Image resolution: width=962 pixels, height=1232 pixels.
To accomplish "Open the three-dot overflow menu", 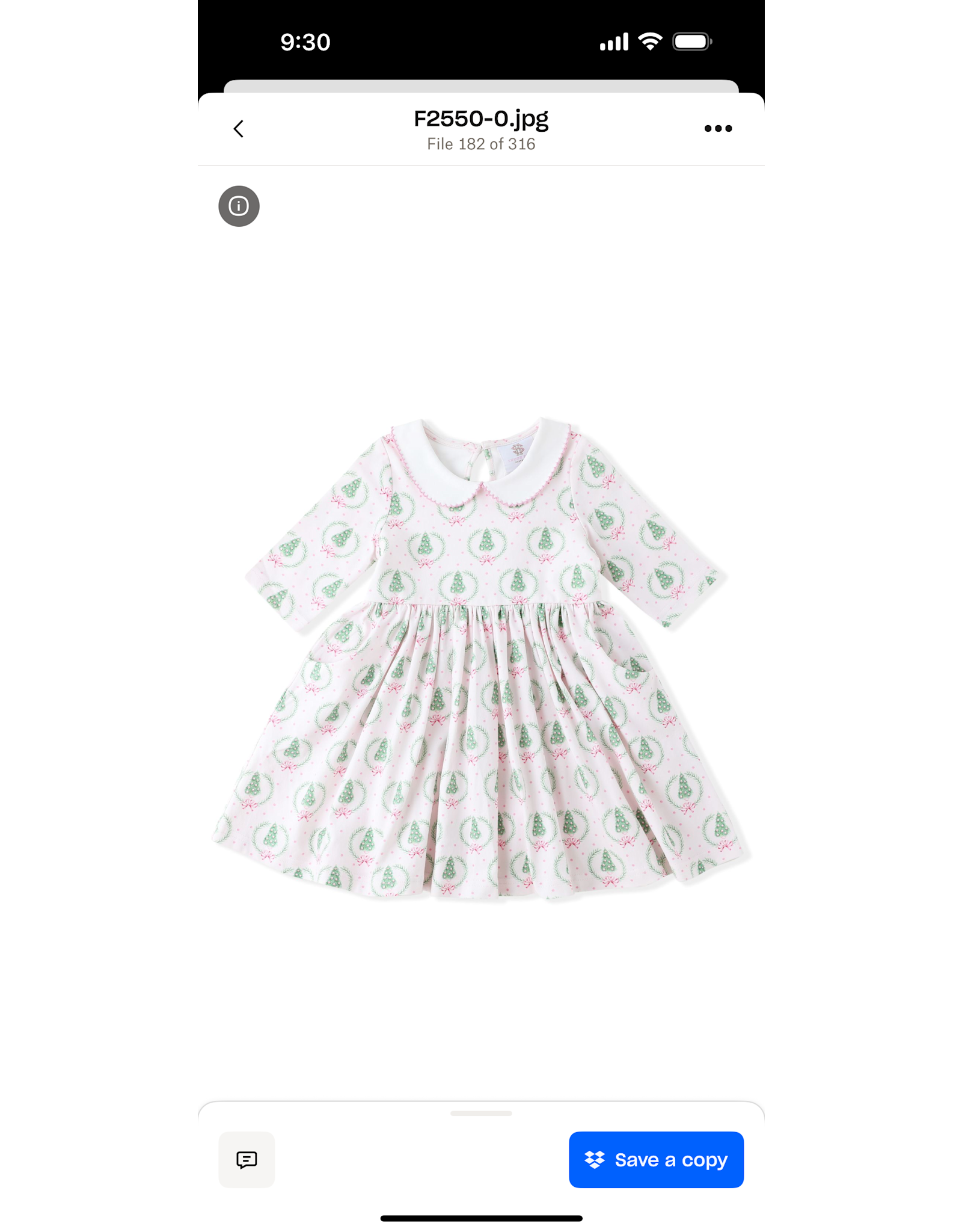I will [x=719, y=128].
